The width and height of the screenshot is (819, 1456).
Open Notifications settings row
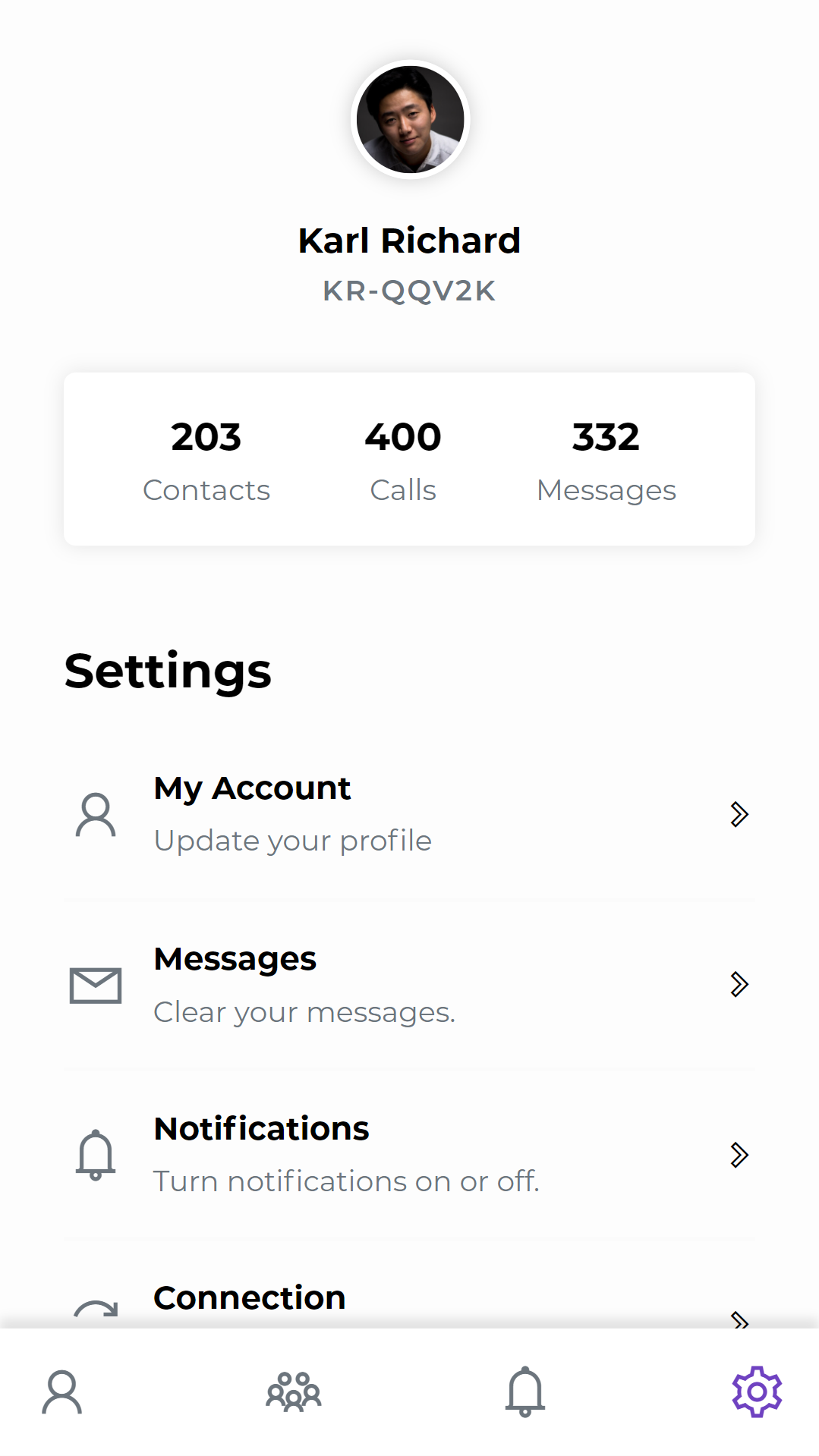pos(409,1155)
